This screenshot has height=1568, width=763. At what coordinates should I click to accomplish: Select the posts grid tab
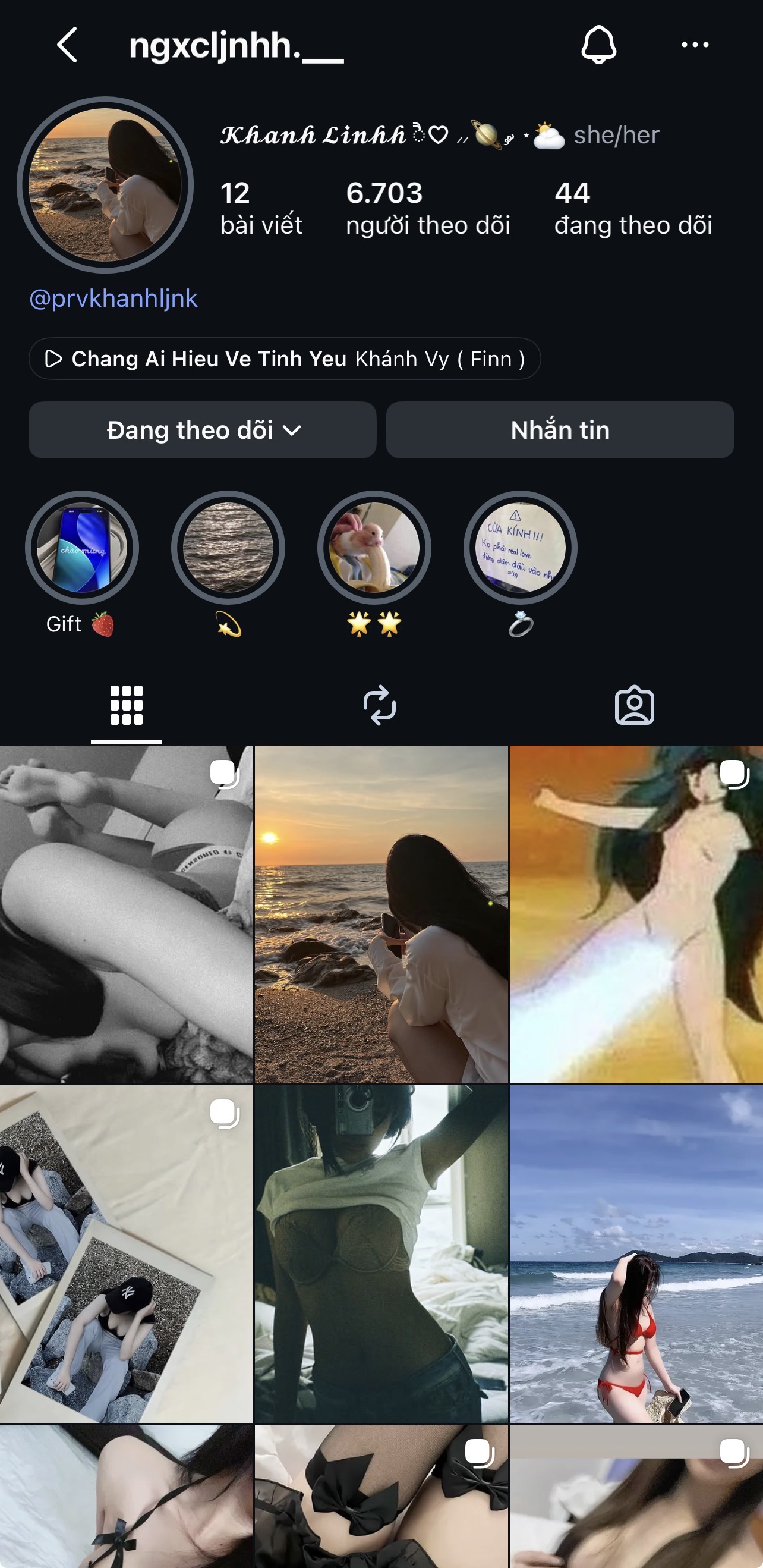coord(127,705)
